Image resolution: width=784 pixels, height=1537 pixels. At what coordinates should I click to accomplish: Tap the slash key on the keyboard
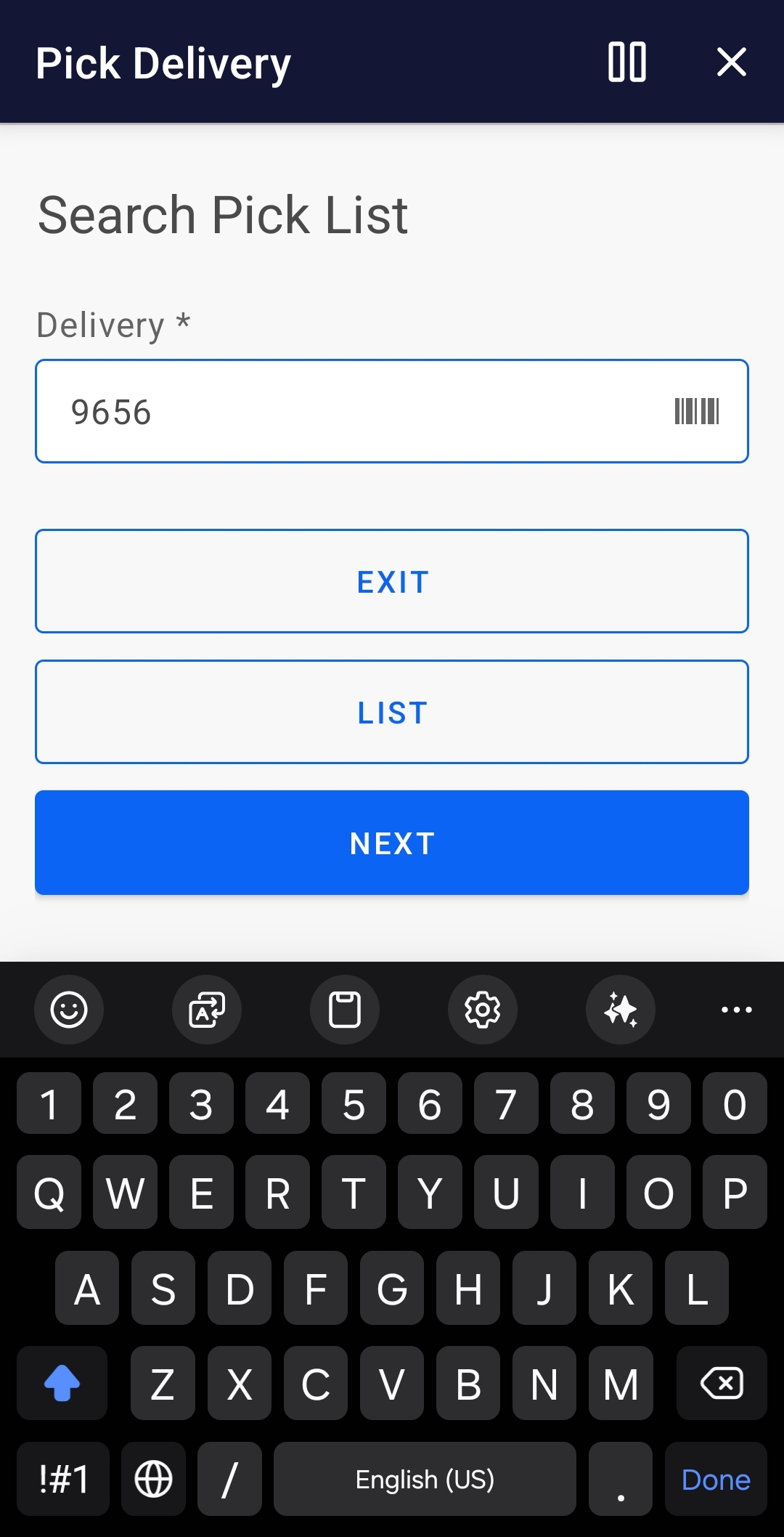(230, 1480)
